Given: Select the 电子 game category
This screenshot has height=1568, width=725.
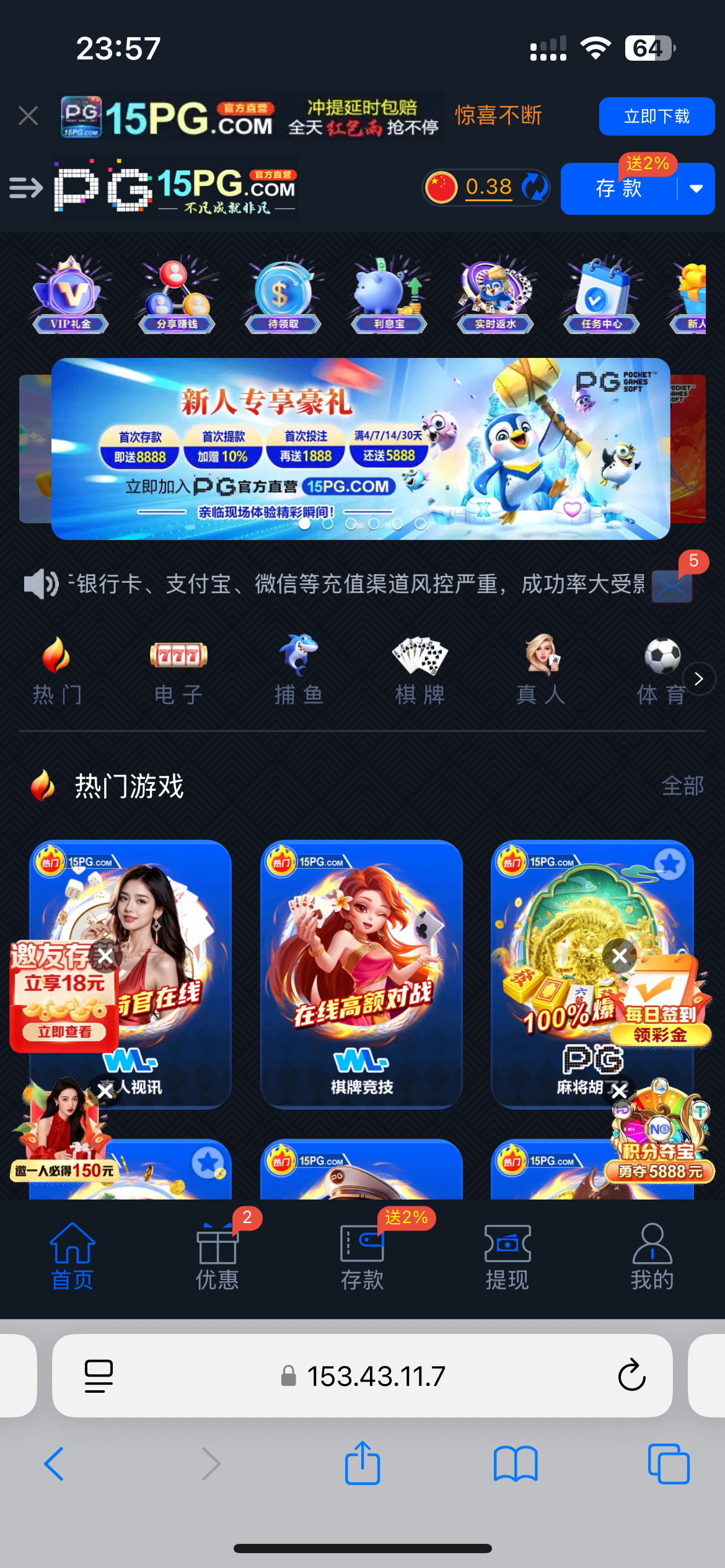Looking at the screenshot, I should (178, 671).
